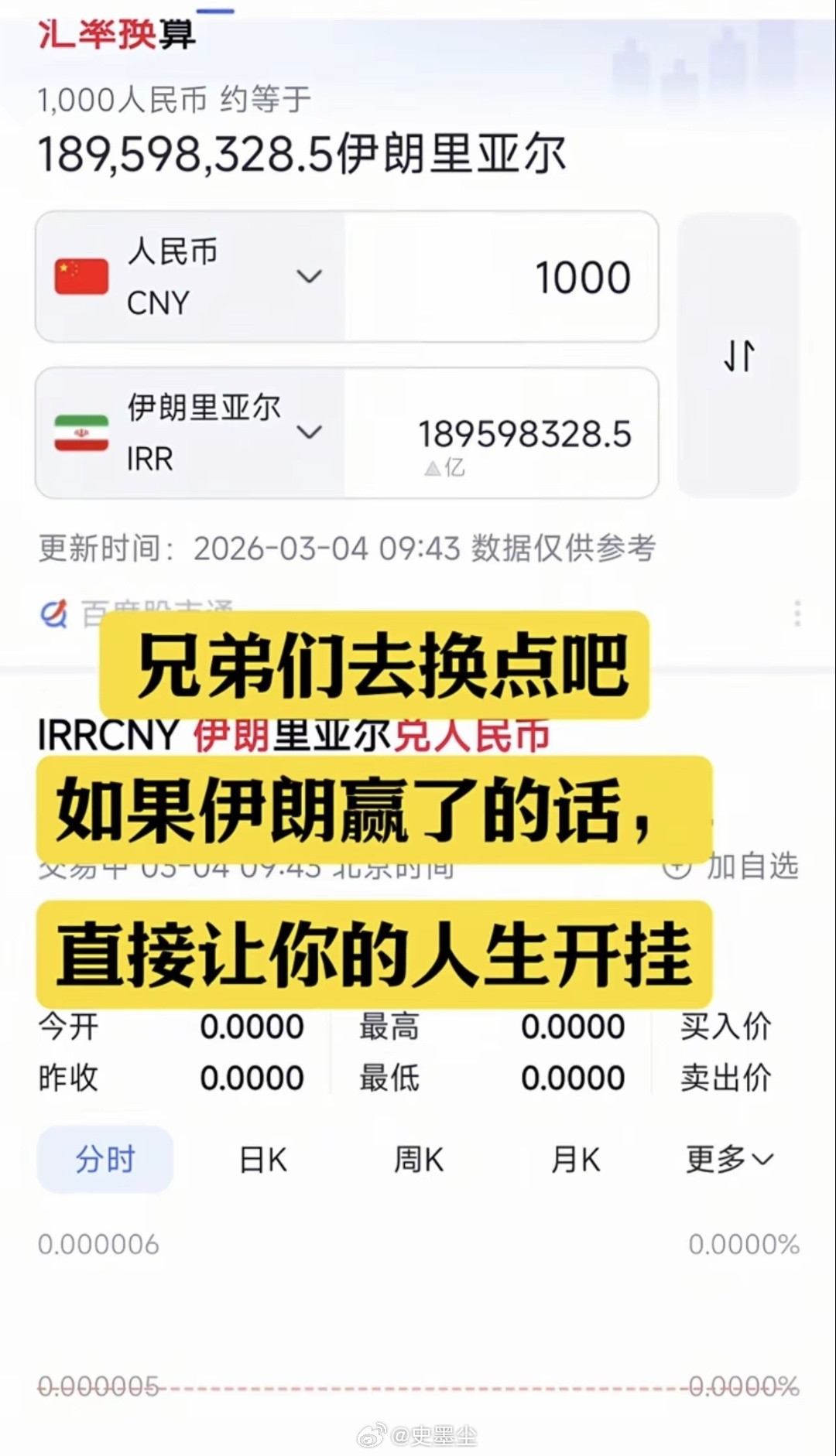The width and height of the screenshot is (836, 1456).
Task: Click the plus icon beside 加自选
Action: [x=678, y=867]
